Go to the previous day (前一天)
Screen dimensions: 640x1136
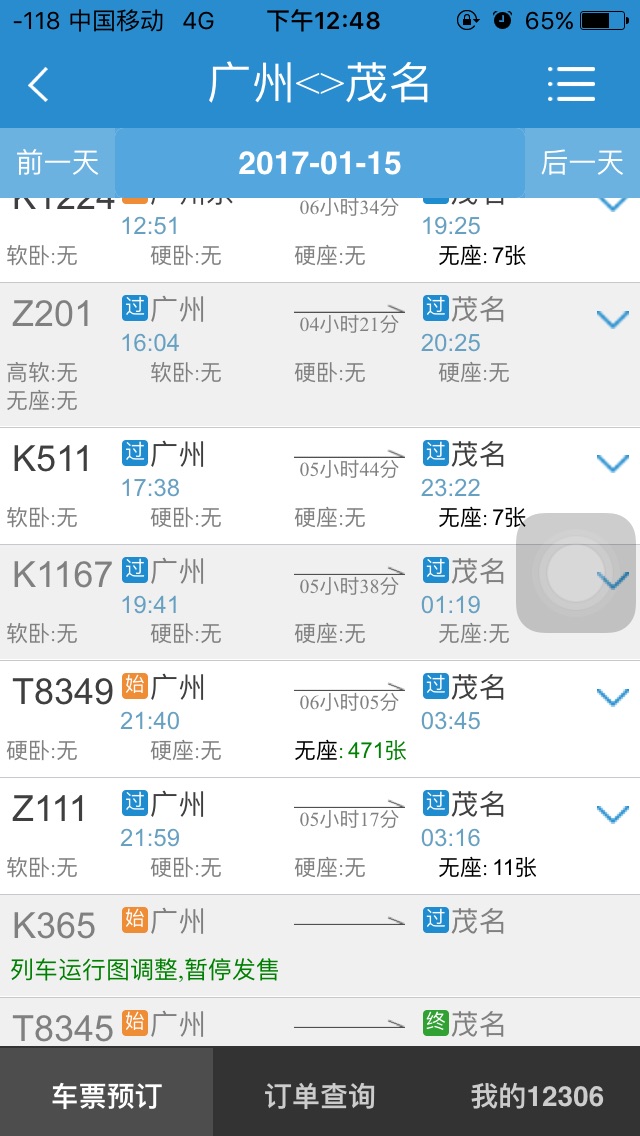pyautogui.click(x=57, y=163)
